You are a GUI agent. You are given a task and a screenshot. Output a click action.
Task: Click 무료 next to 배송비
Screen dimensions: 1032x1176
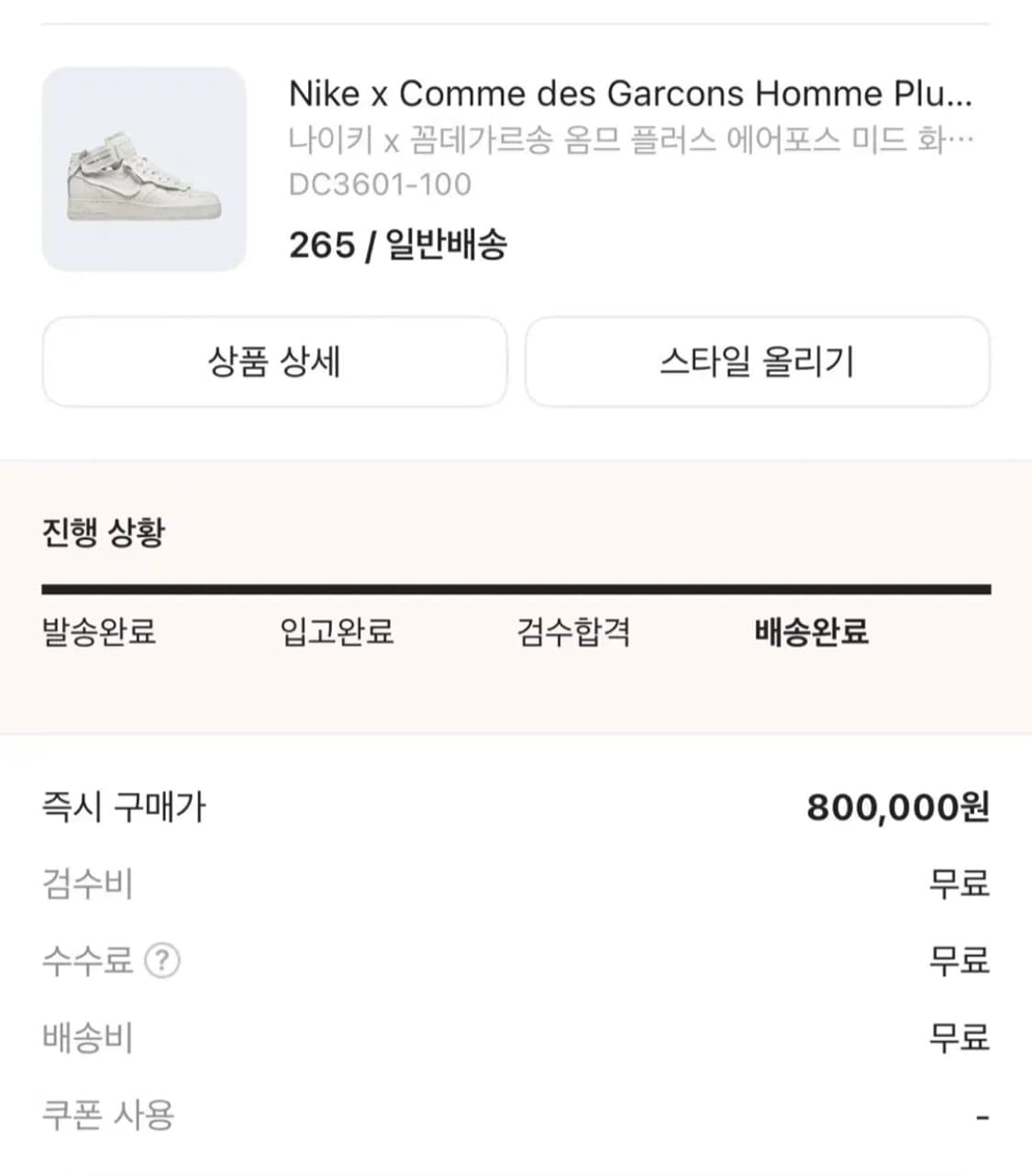tap(959, 1037)
